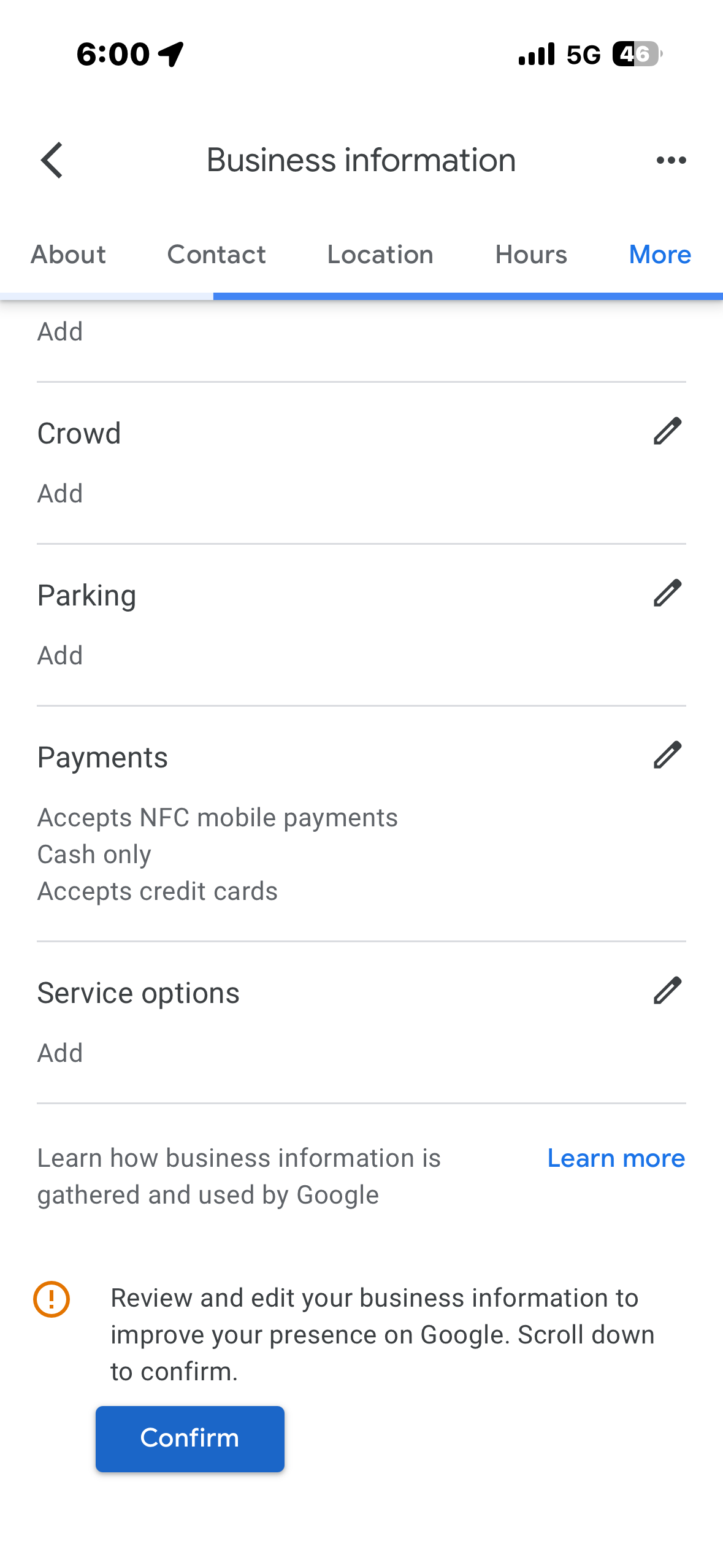The width and height of the screenshot is (723, 1568).
Task: Select the More tab
Action: [660, 255]
